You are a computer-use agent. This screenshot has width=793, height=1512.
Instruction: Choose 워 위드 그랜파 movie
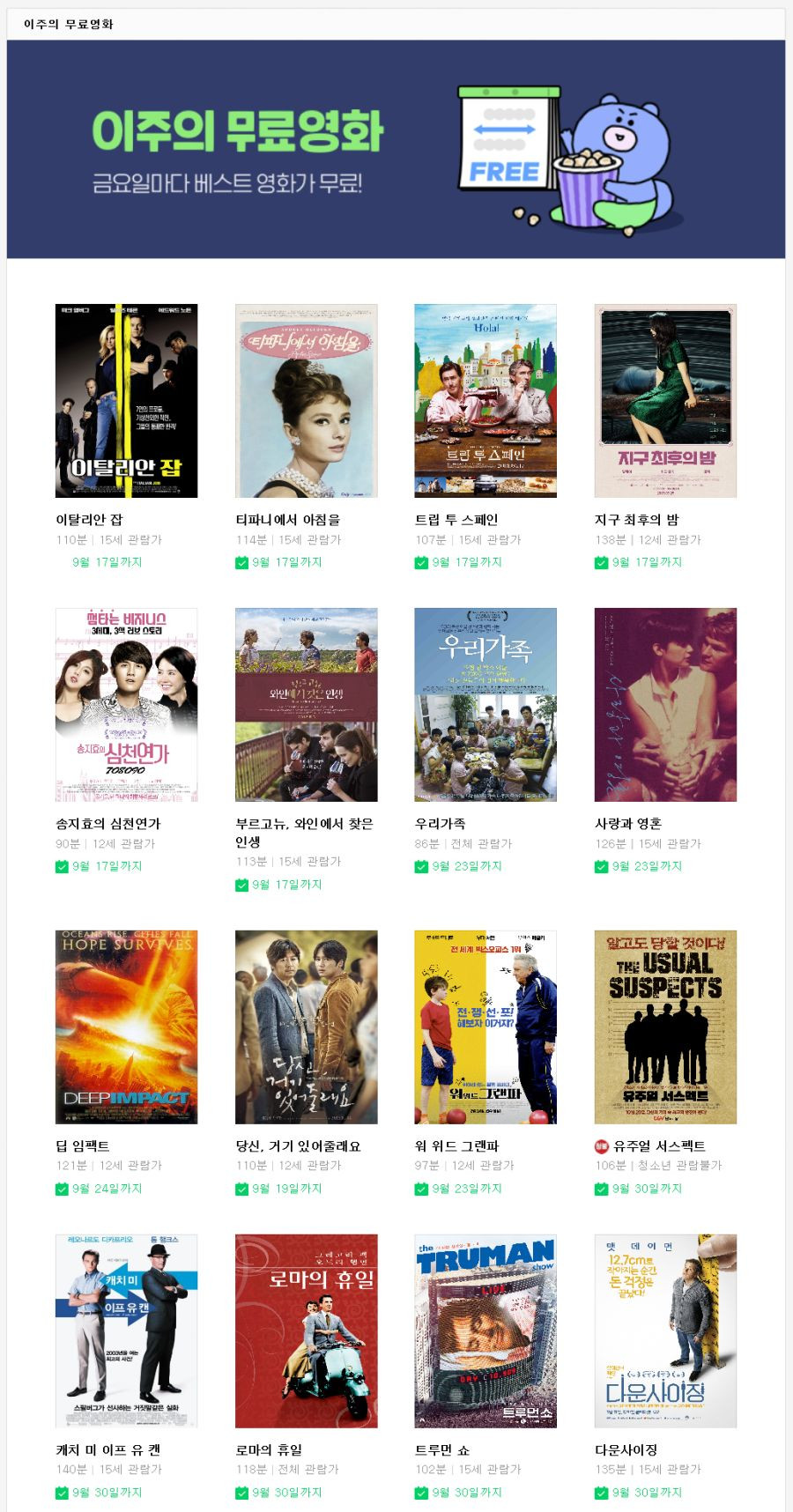(485, 1027)
